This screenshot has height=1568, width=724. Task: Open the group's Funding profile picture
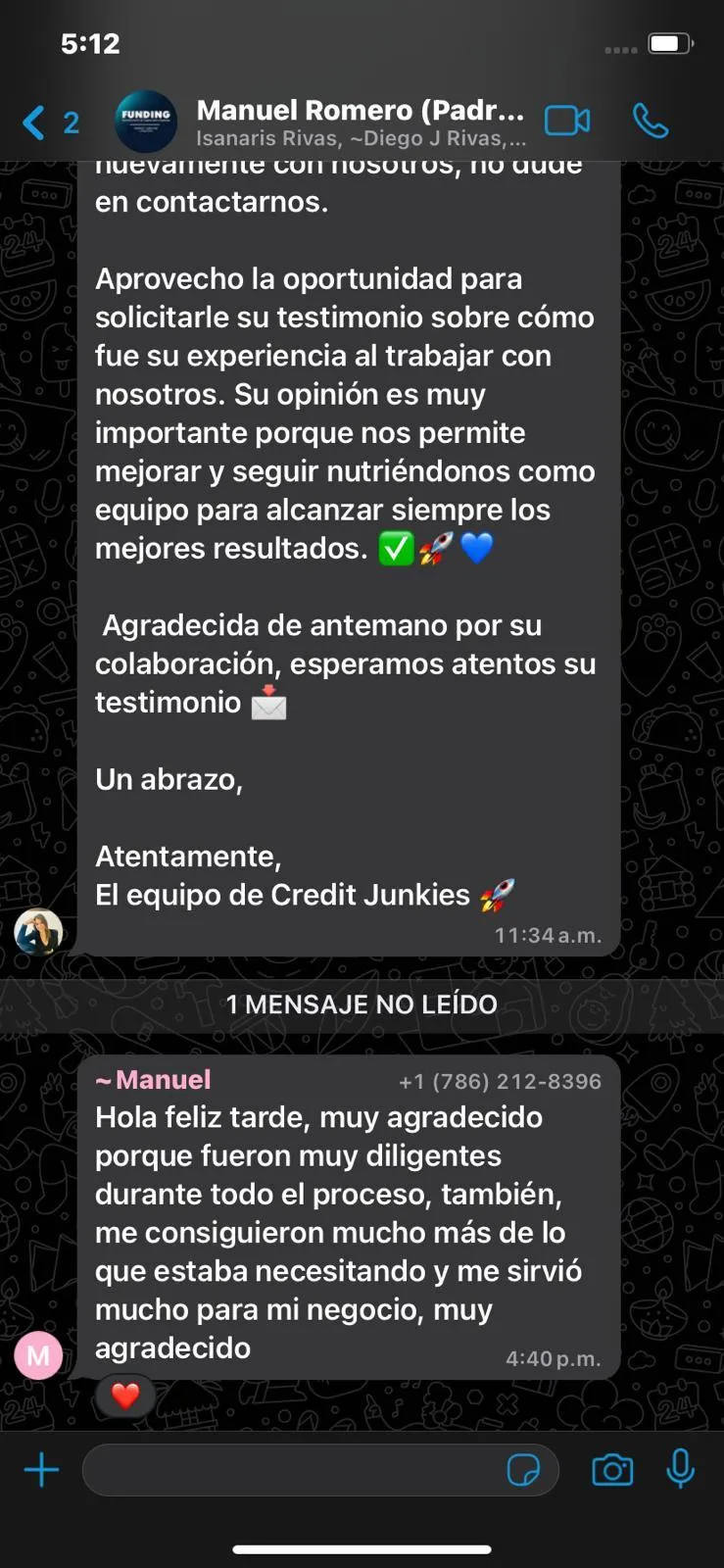(x=146, y=121)
